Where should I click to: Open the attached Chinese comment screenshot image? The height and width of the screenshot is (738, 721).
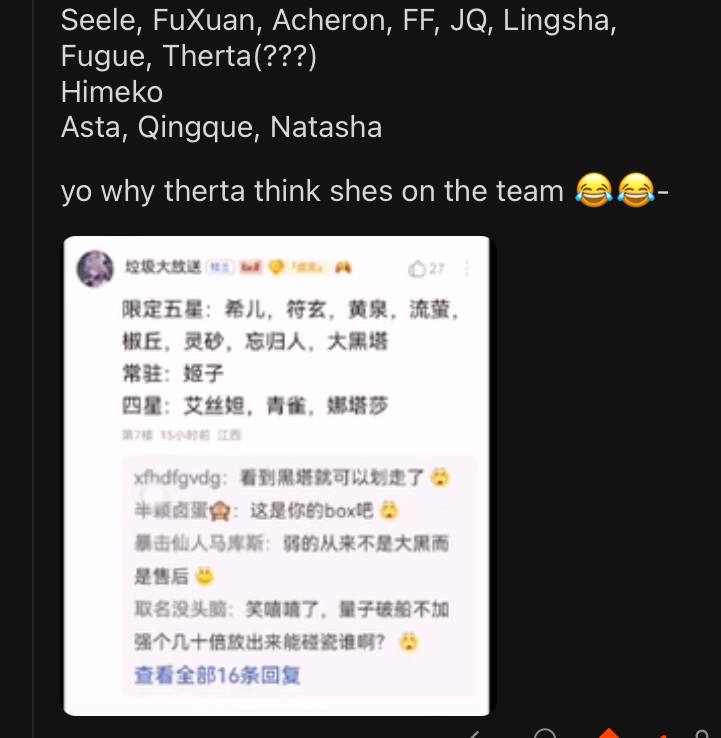coord(277,475)
